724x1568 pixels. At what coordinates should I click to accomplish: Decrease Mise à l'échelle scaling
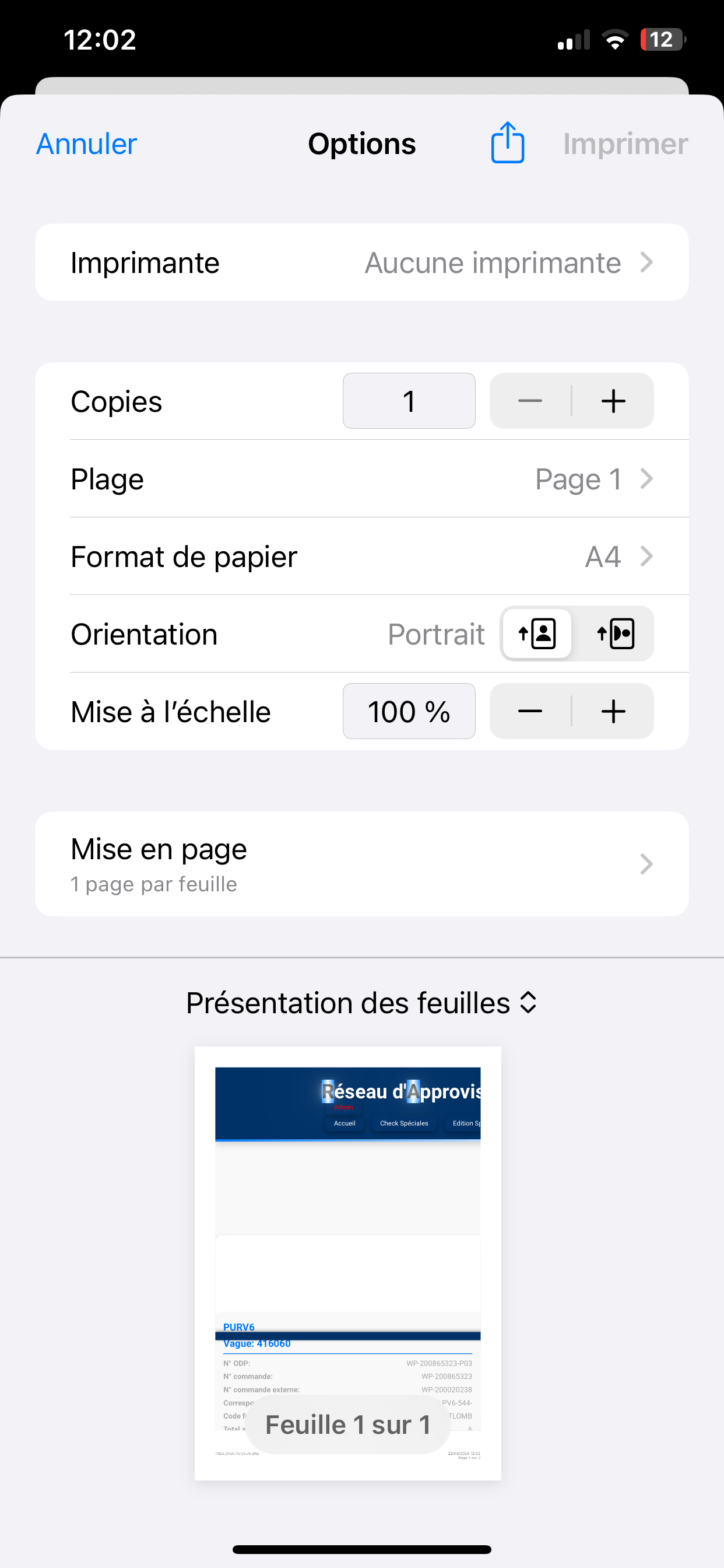[530, 712]
